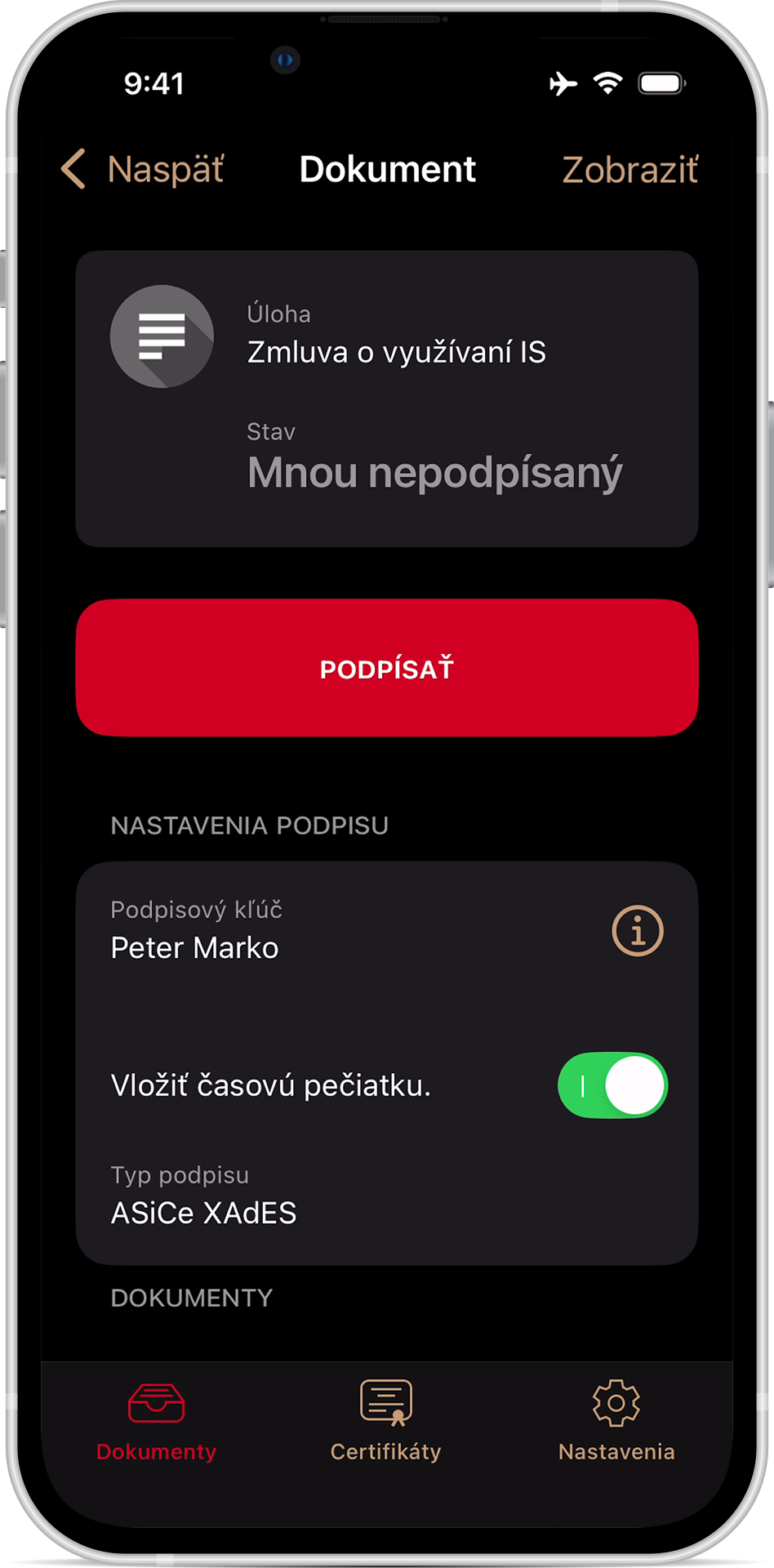Tap the Wi-Fi status icon
Viewport: 774px width, 1568px height.
click(x=607, y=82)
